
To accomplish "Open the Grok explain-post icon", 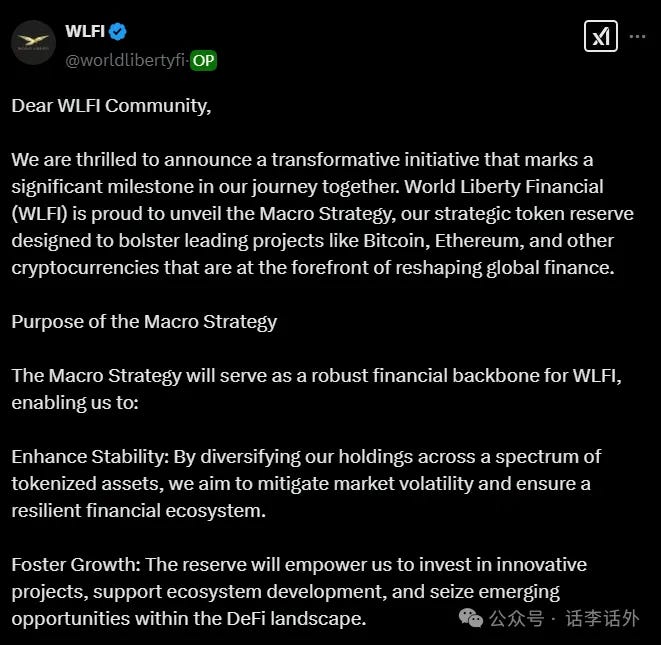I will (600, 37).
